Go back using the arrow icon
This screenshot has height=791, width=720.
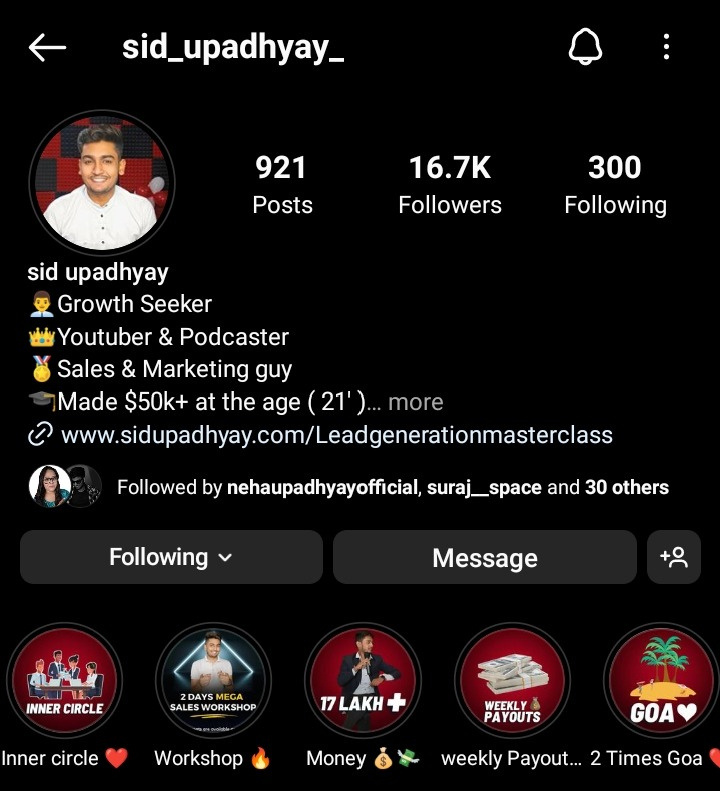point(47,47)
